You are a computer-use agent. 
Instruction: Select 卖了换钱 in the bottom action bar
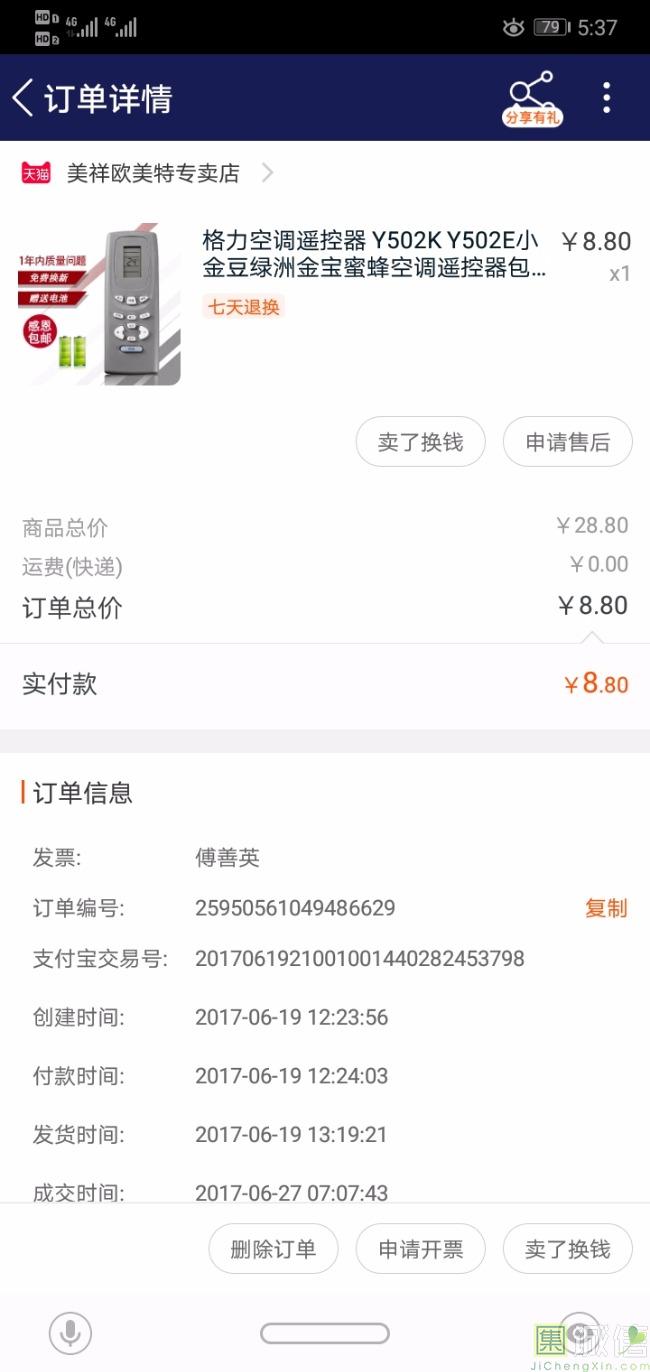pos(567,1249)
